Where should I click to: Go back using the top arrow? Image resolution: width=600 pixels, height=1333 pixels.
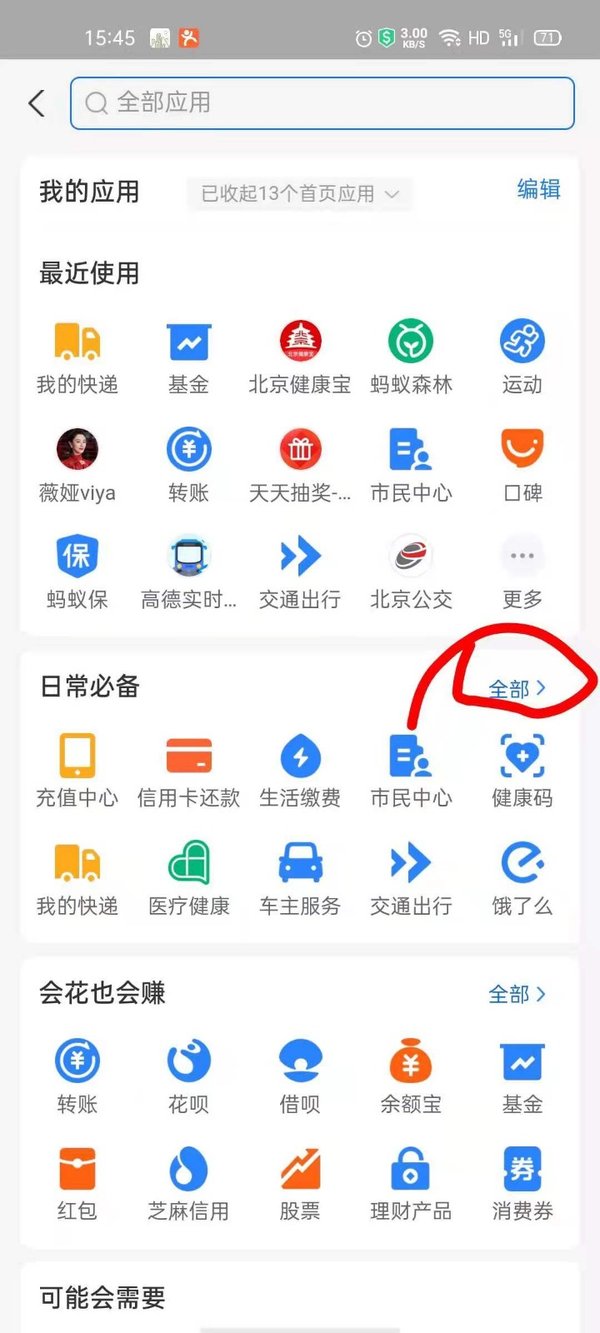(x=37, y=103)
